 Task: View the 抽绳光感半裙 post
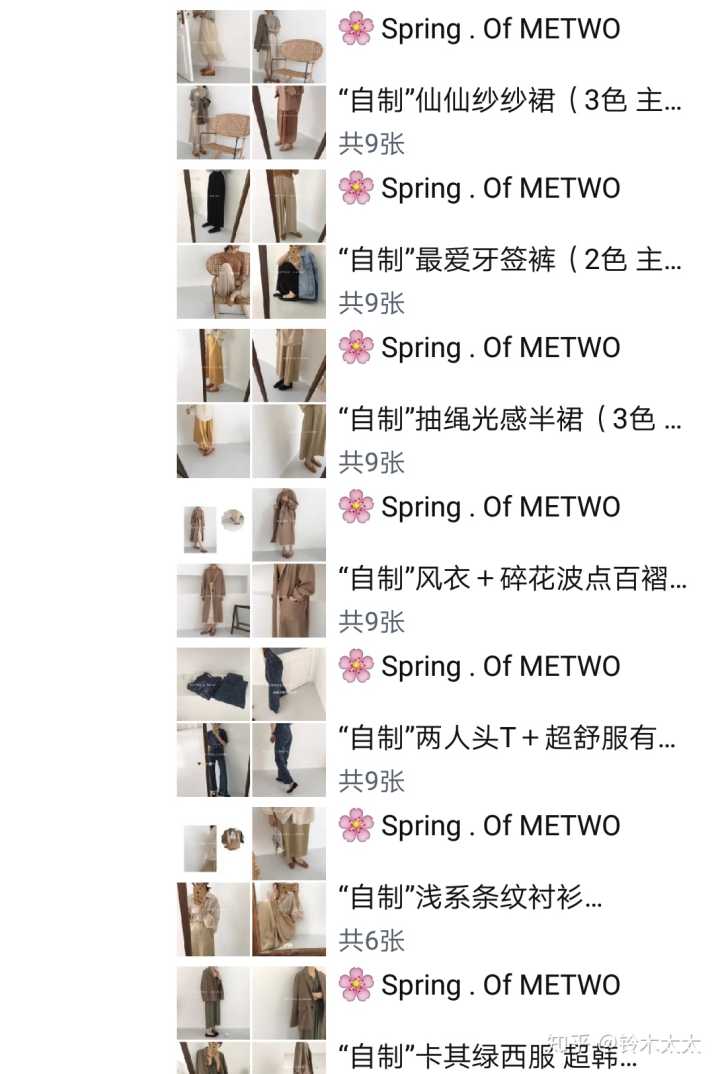pos(510,420)
